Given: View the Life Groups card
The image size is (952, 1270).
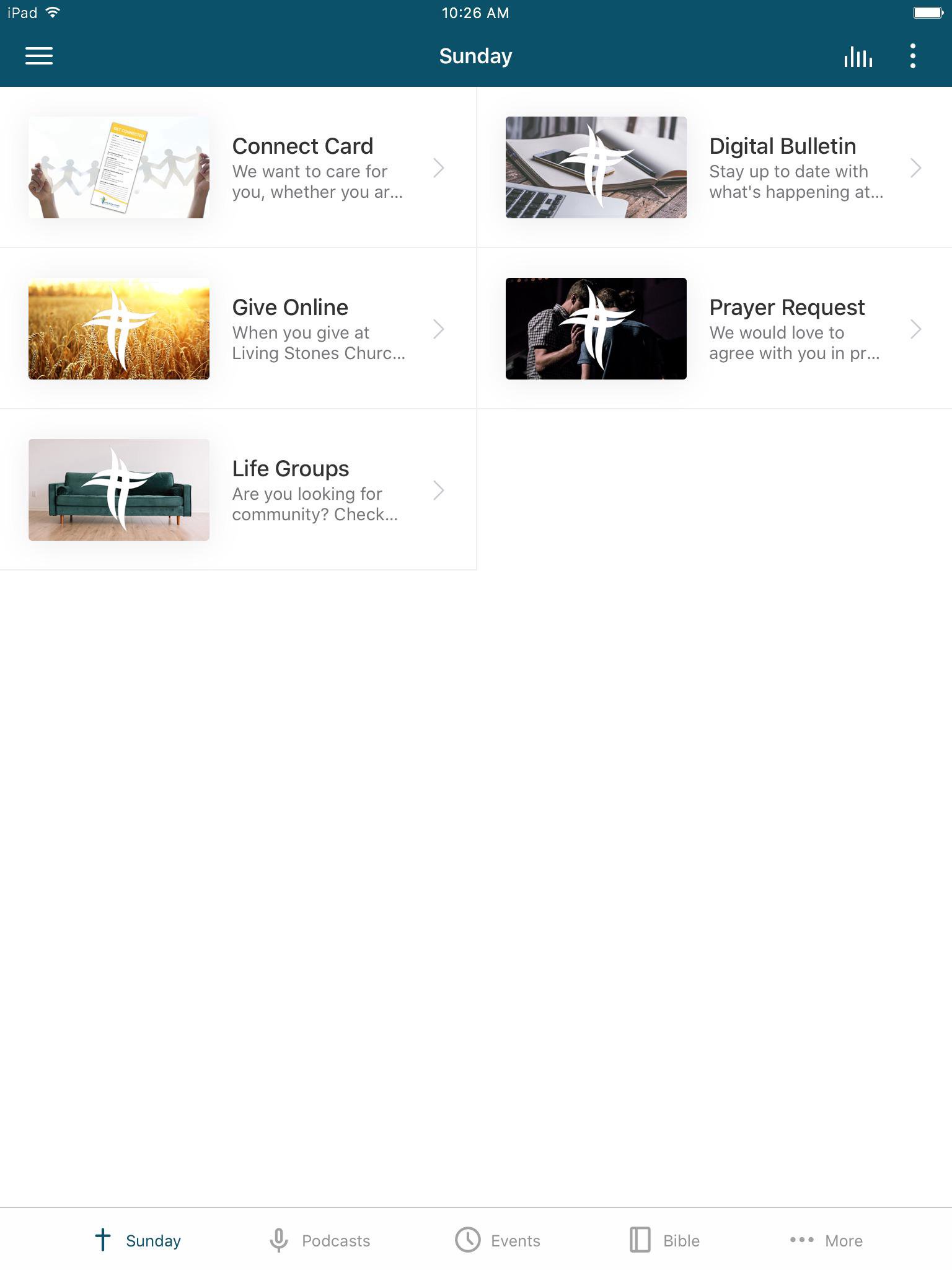Looking at the screenshot, I should pos(238,490).
